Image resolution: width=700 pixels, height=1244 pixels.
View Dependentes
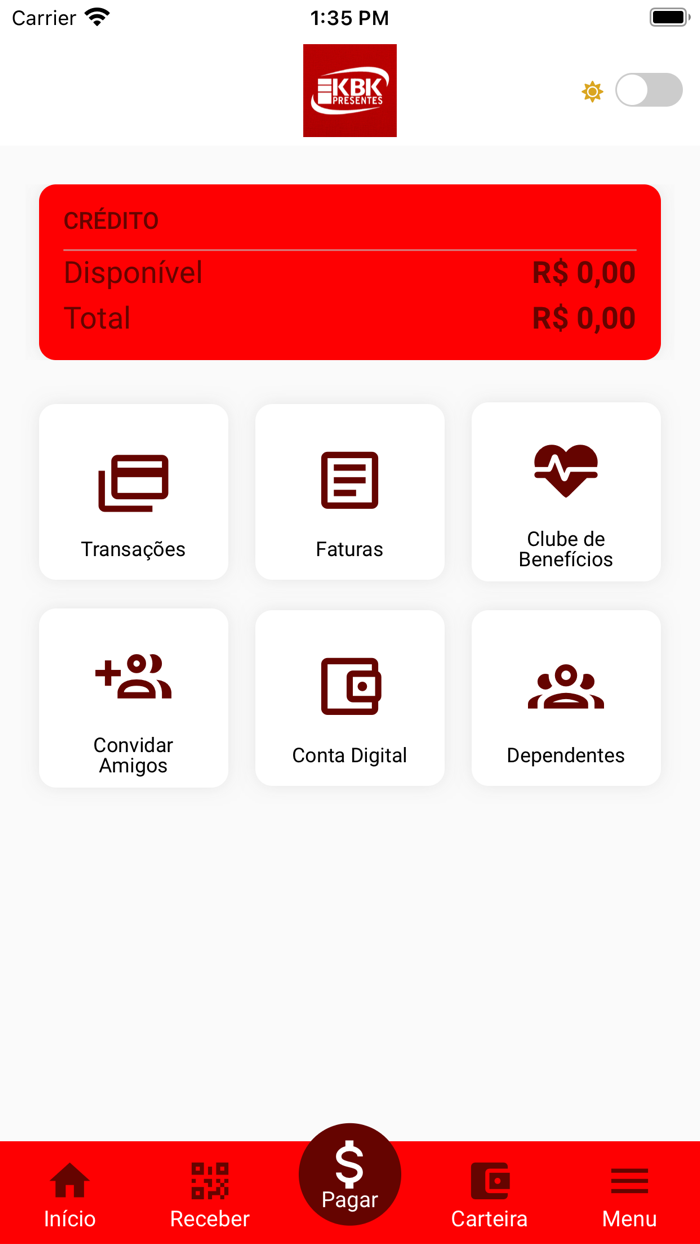pos(566,698)
